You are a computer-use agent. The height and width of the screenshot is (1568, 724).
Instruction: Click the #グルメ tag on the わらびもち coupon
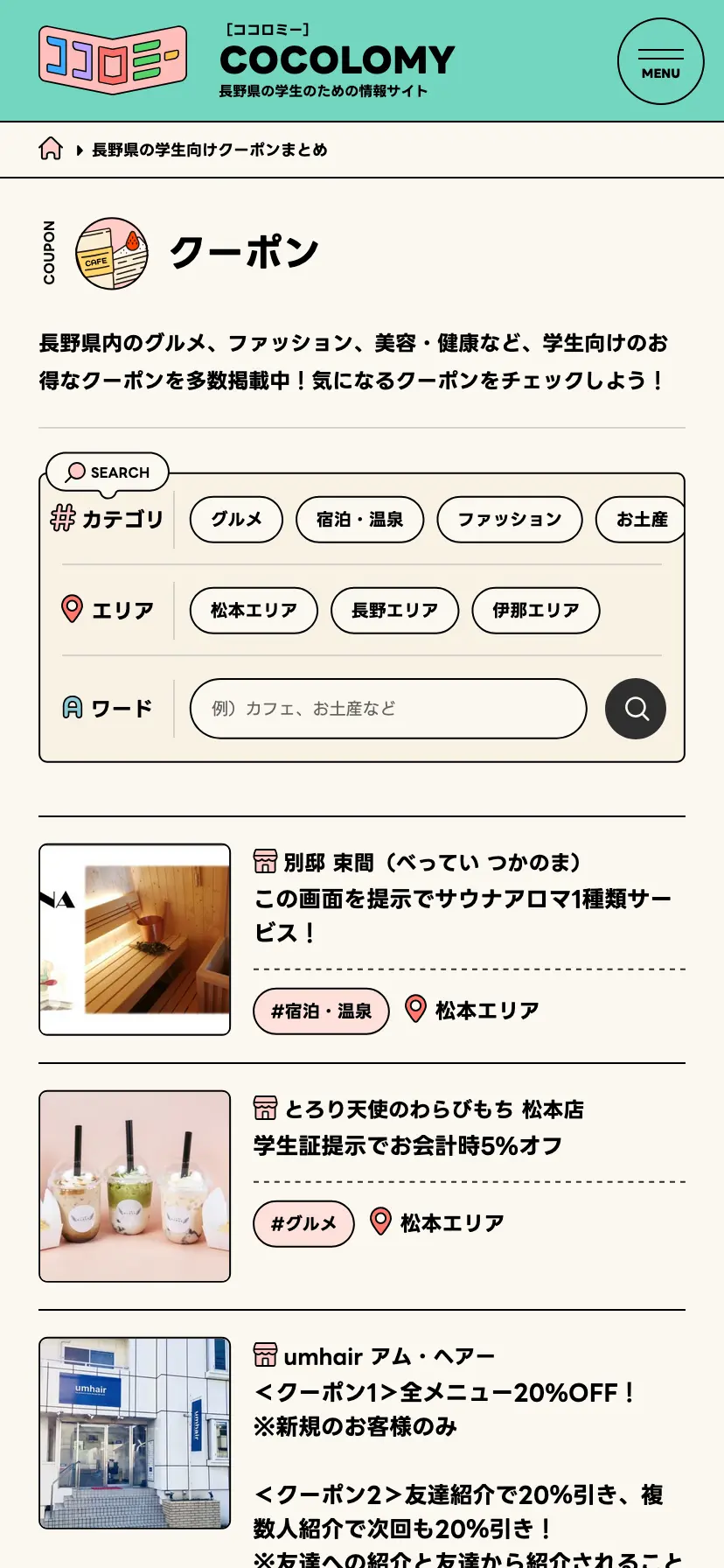tap(303, 1223)
